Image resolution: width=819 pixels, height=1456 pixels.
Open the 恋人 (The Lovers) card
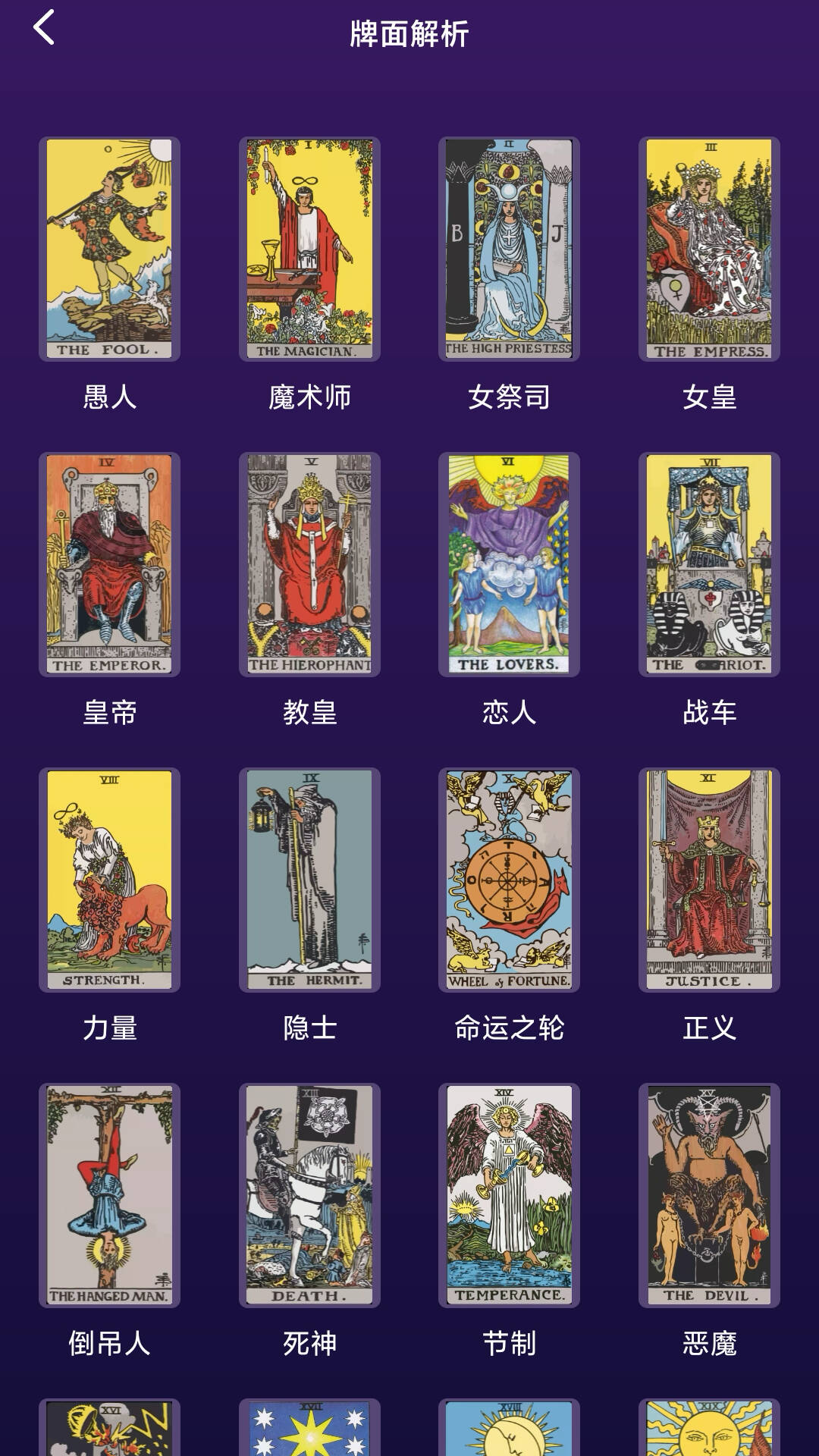[x=509, y=564]
